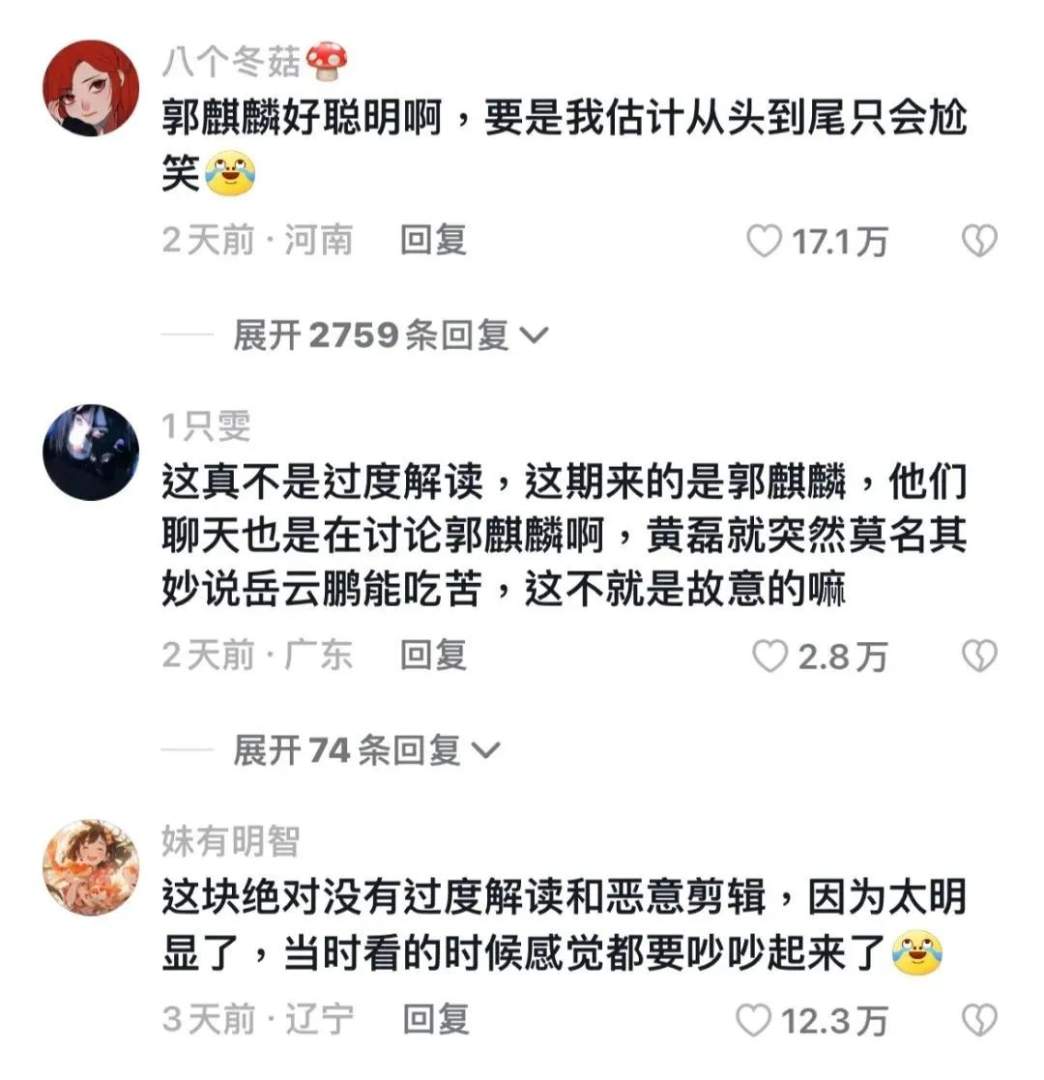Image resolution: width=1044 pixels, height=1080 pixels.
Task: Open 妹有明智's profile avatar
Action: (91, 867)
